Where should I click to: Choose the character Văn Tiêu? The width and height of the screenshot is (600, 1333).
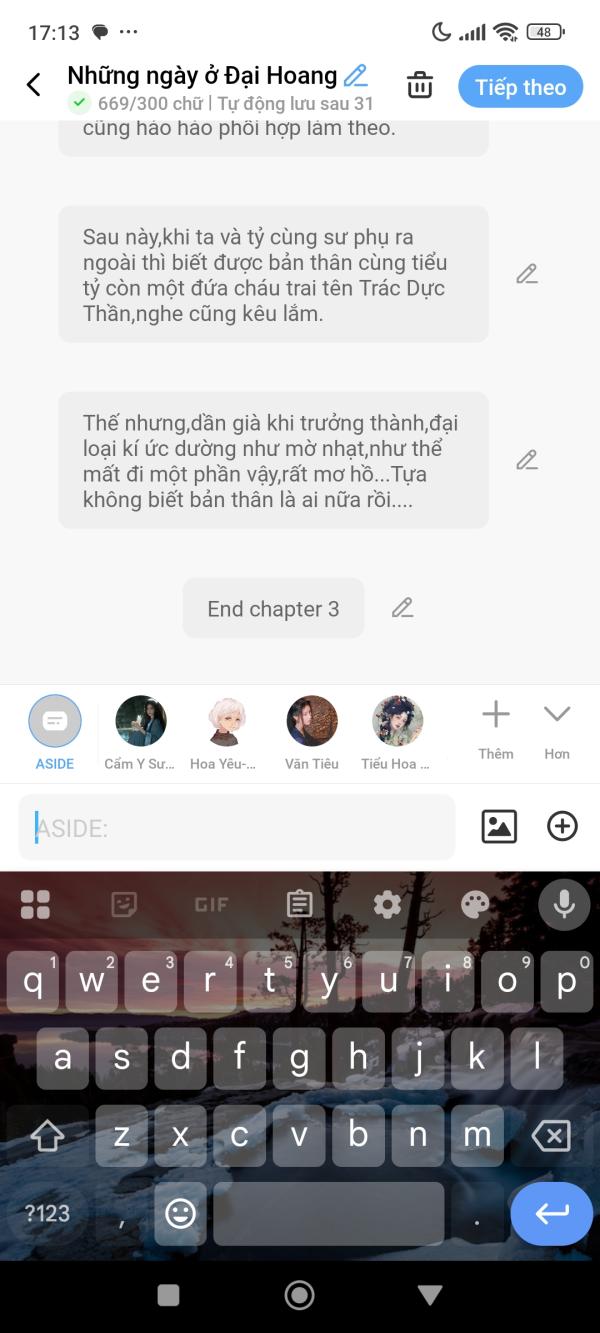click(x=312, y=722)
